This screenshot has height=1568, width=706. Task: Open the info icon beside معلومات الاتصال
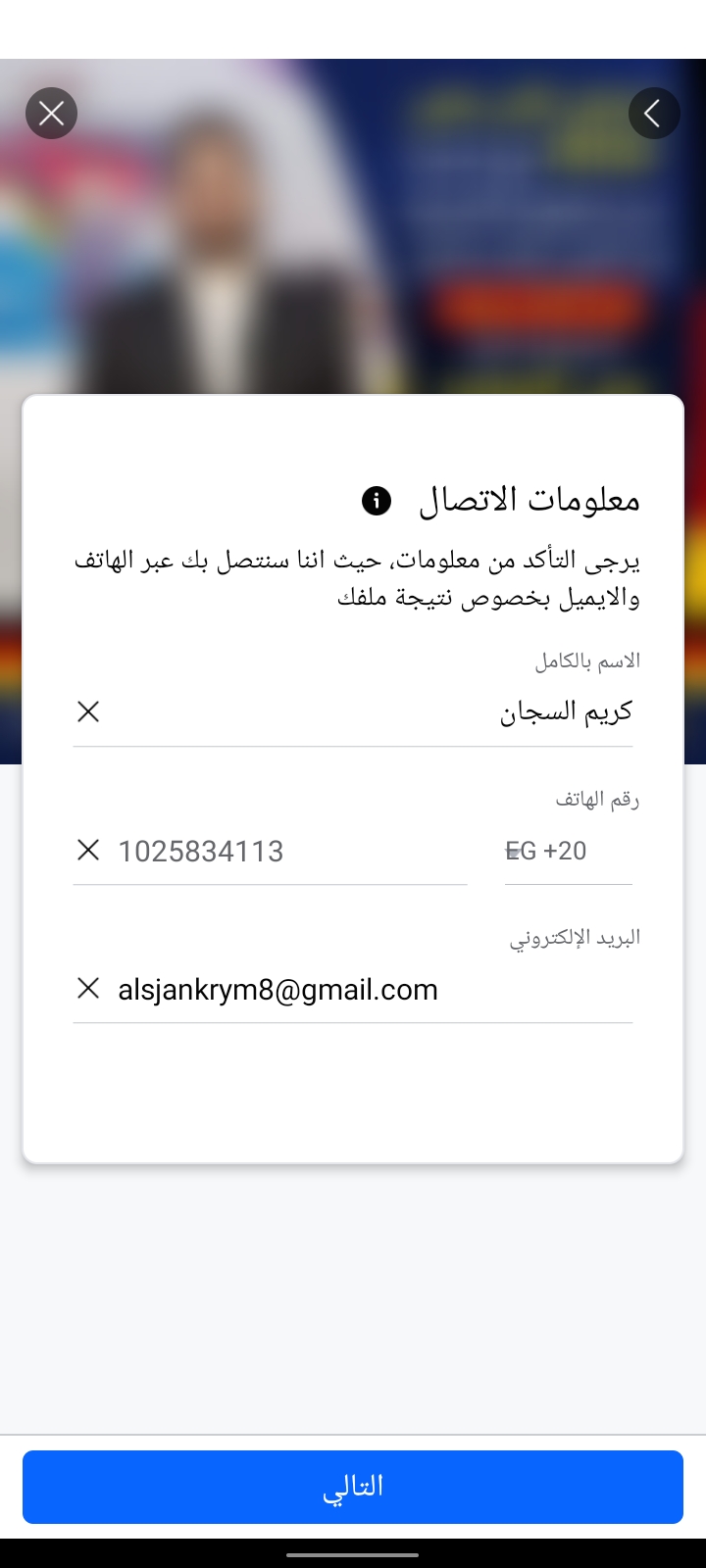point(377,501)
